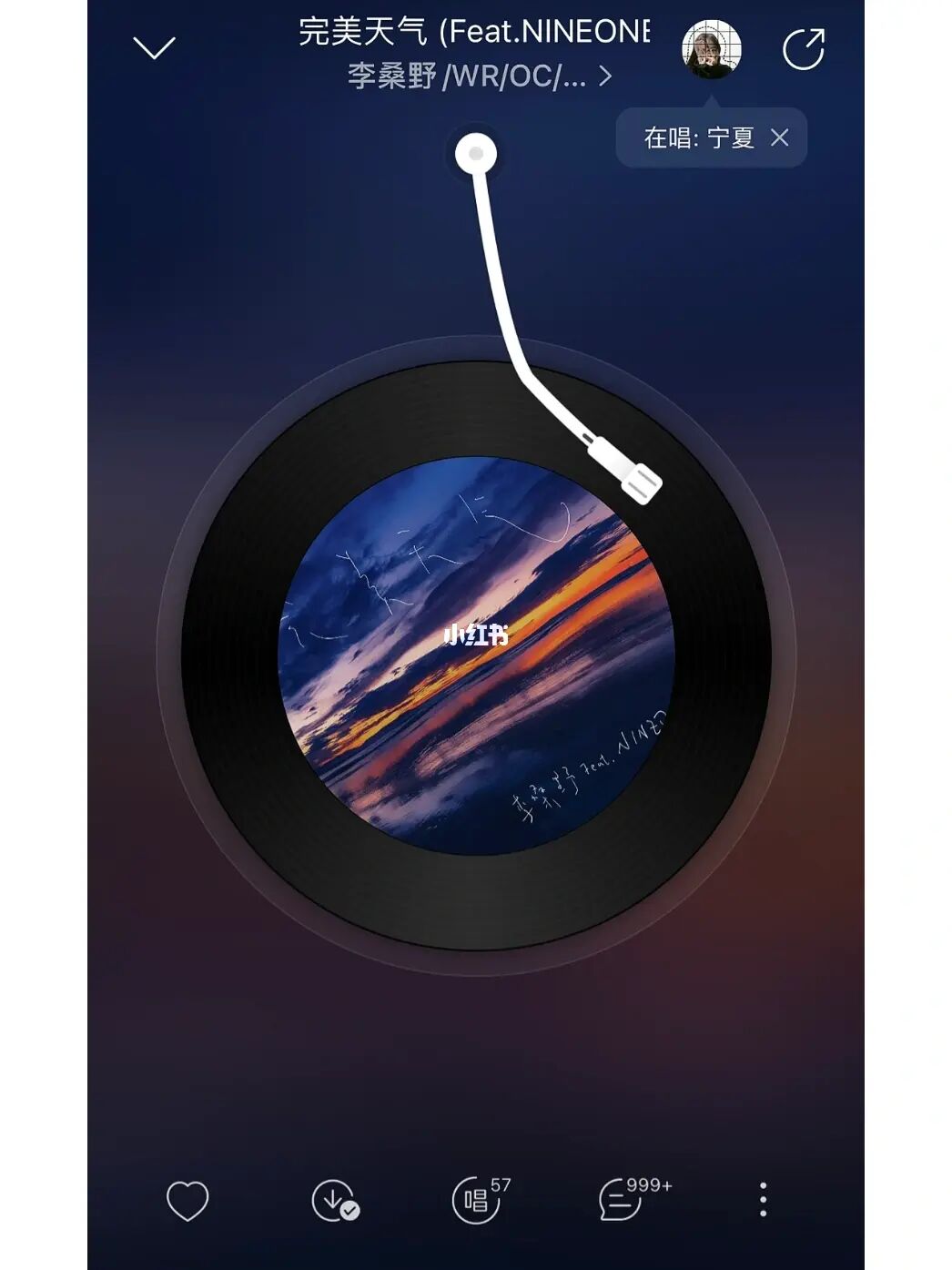Tap the album cover disc for lyrics
Viewport: 952px width, 1270px height.
(x=475, y=655)
